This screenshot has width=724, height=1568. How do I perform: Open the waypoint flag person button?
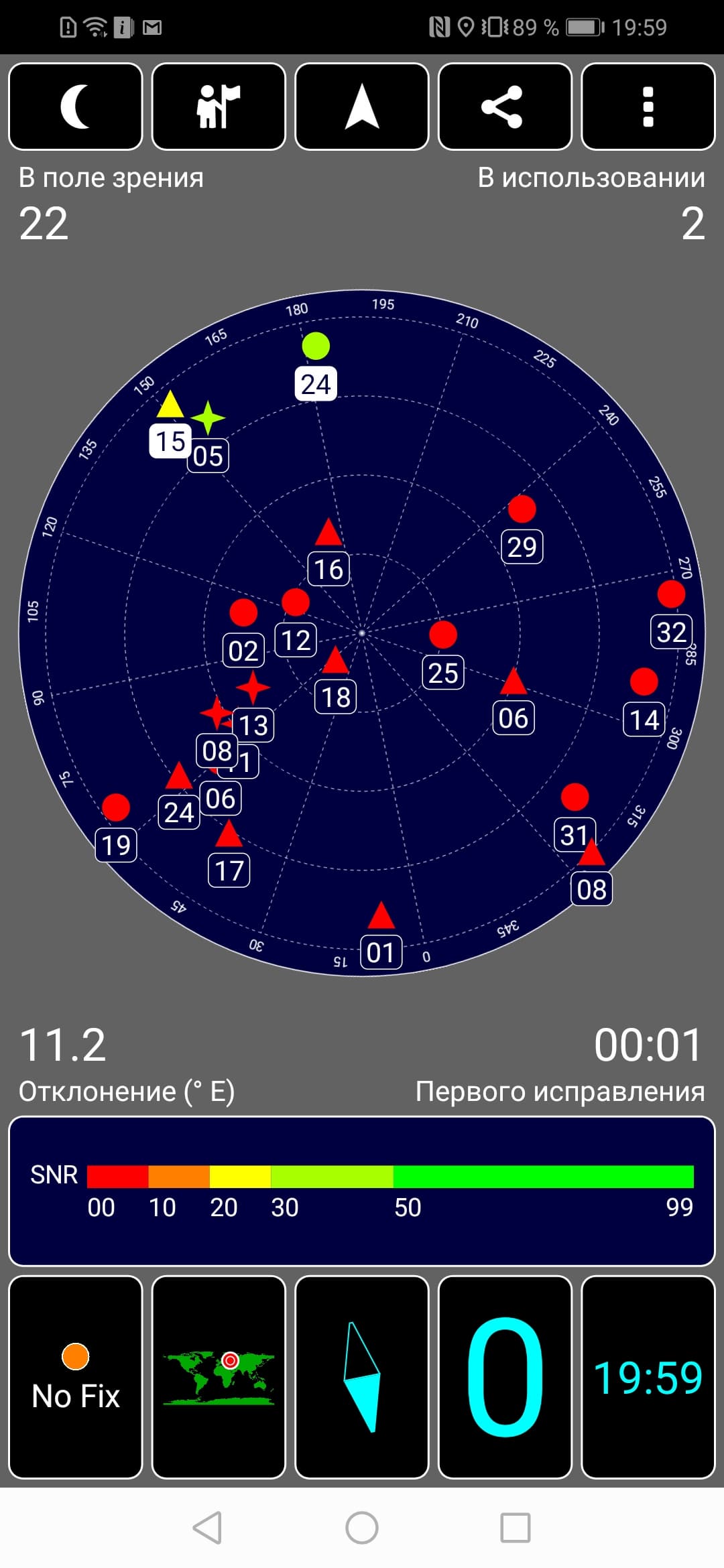pos(219,107)
